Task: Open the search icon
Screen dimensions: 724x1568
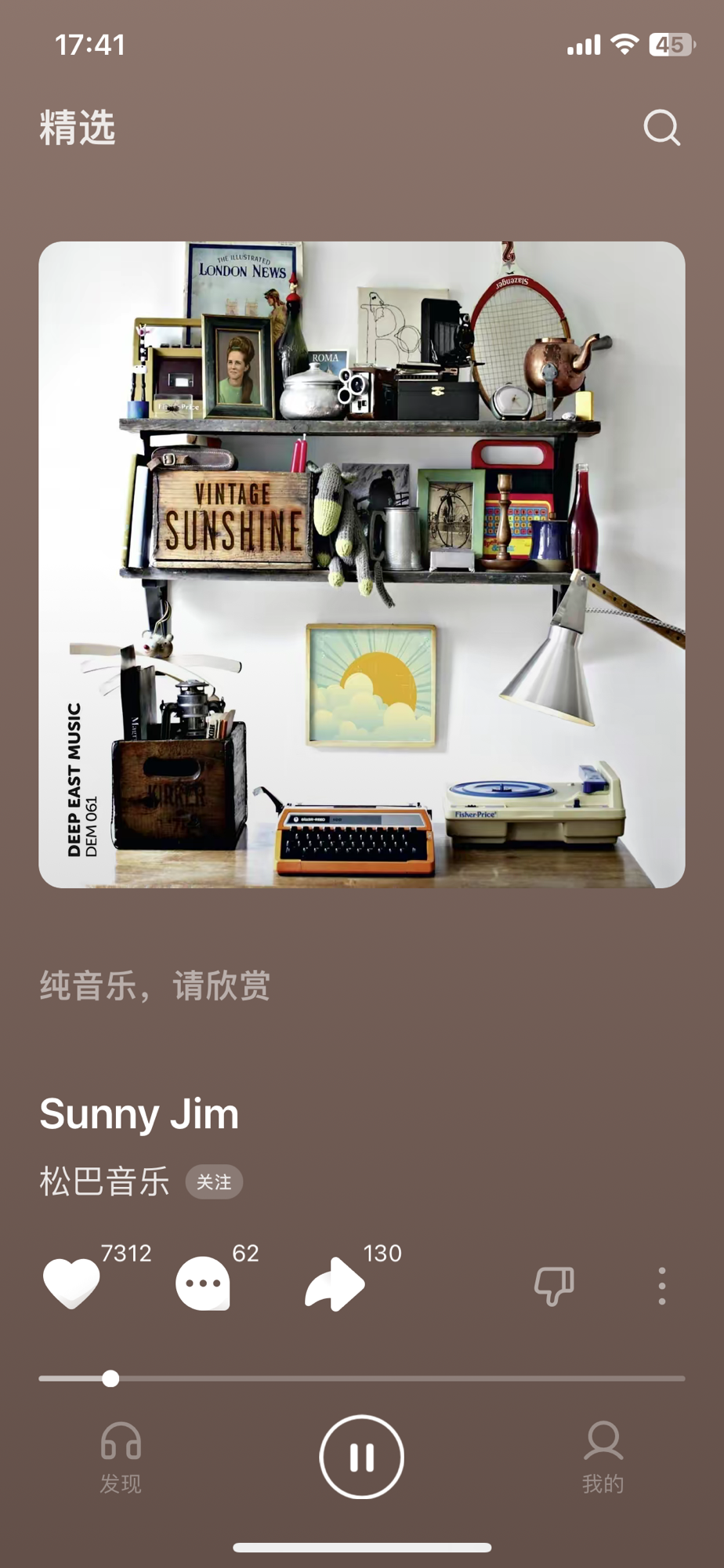Action: [662, 127]
